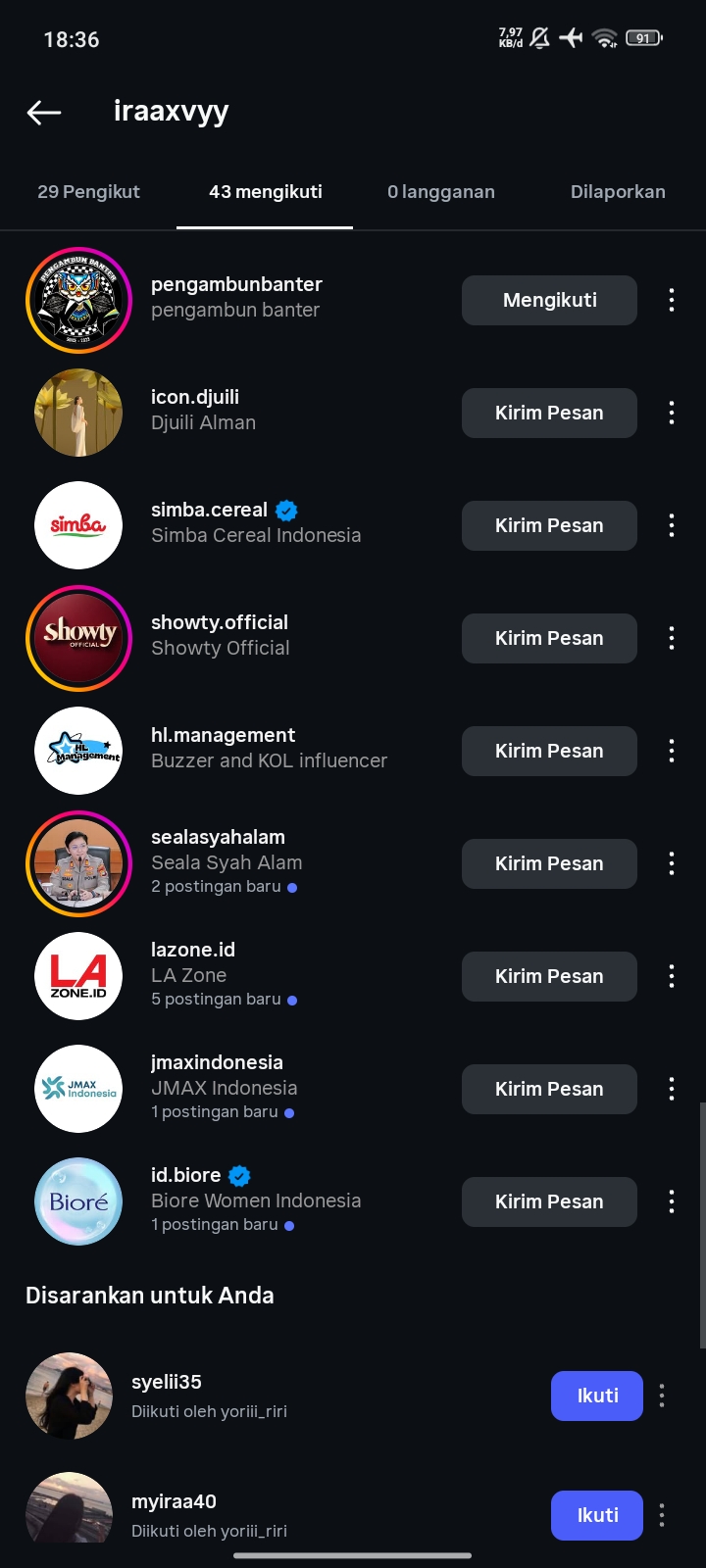
Task: Select the Dilaporkan tab
Action: click(618, 192)
